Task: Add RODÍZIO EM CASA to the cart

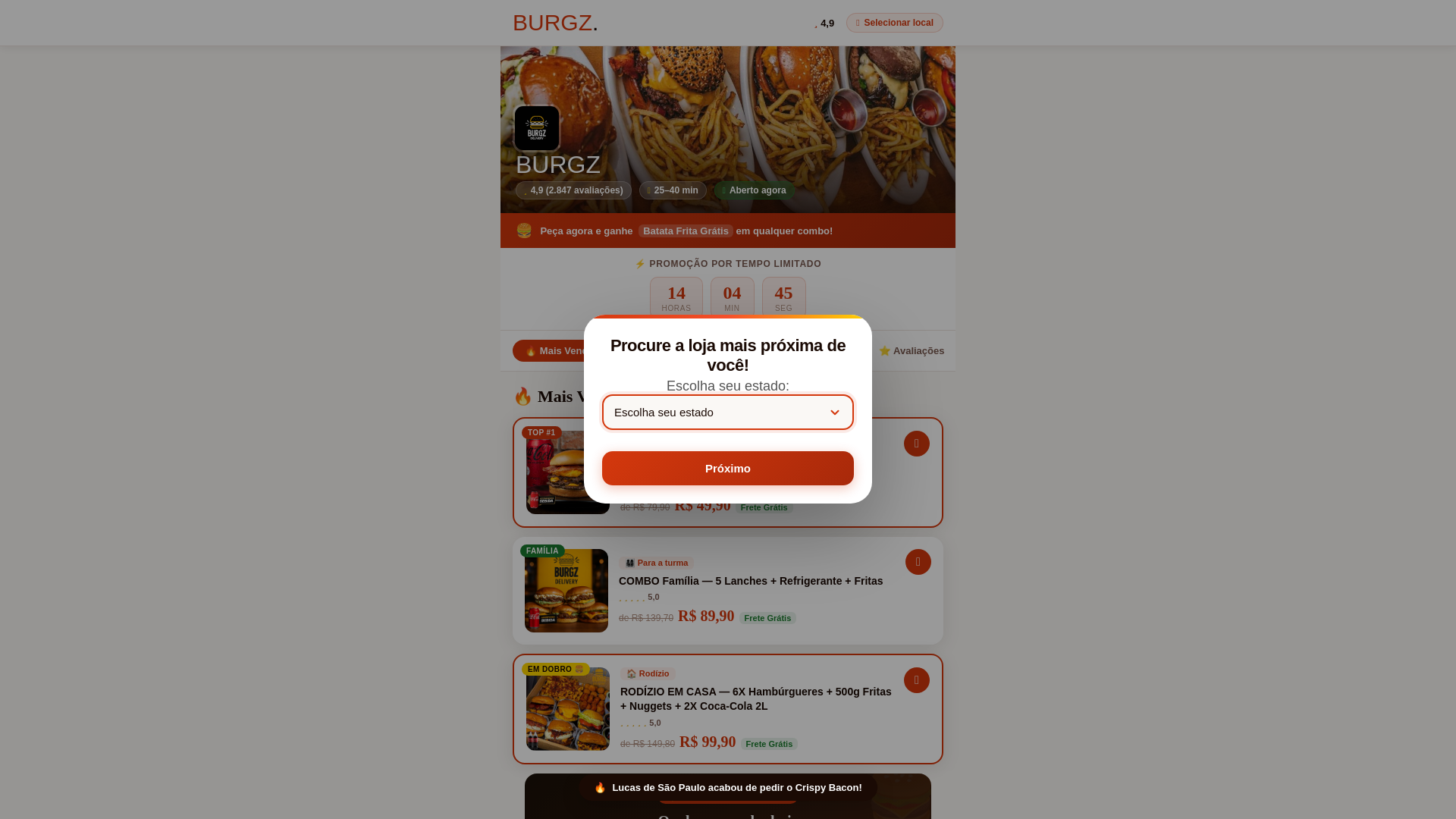Action: pyautogui.click(x=916, y=680)
